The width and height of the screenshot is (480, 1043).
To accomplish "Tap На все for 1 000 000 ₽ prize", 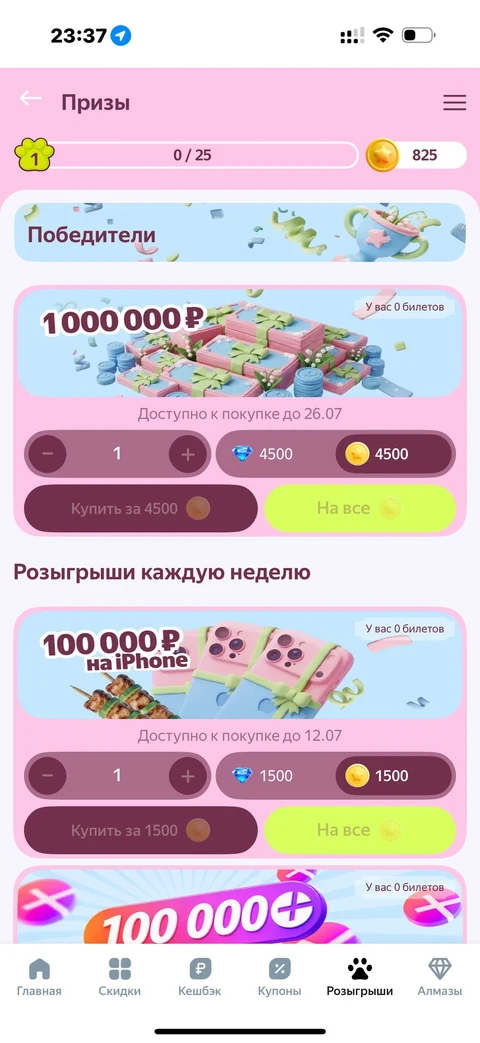I will tap(360, 509).
